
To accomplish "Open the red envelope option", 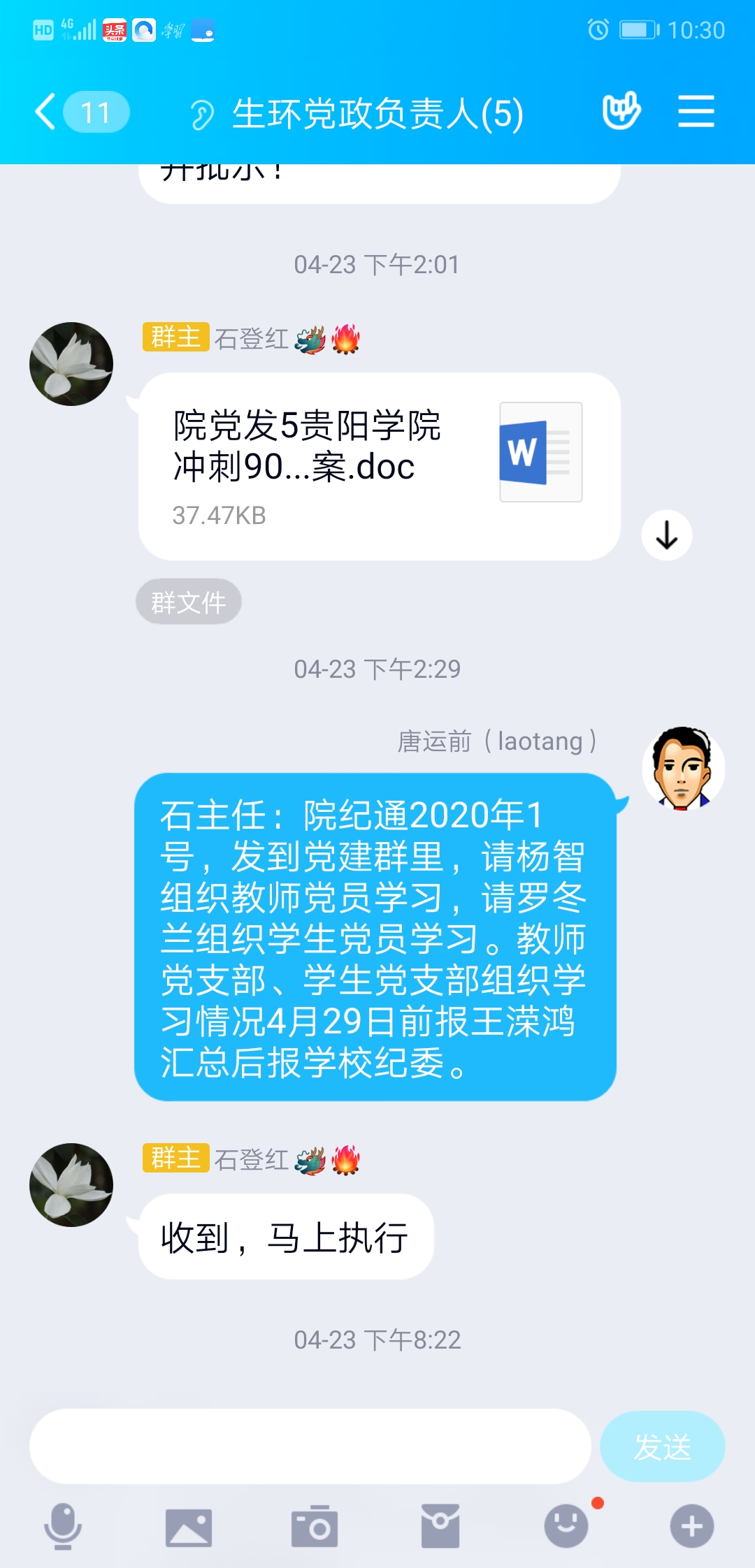I will (x=440, y=1526).
